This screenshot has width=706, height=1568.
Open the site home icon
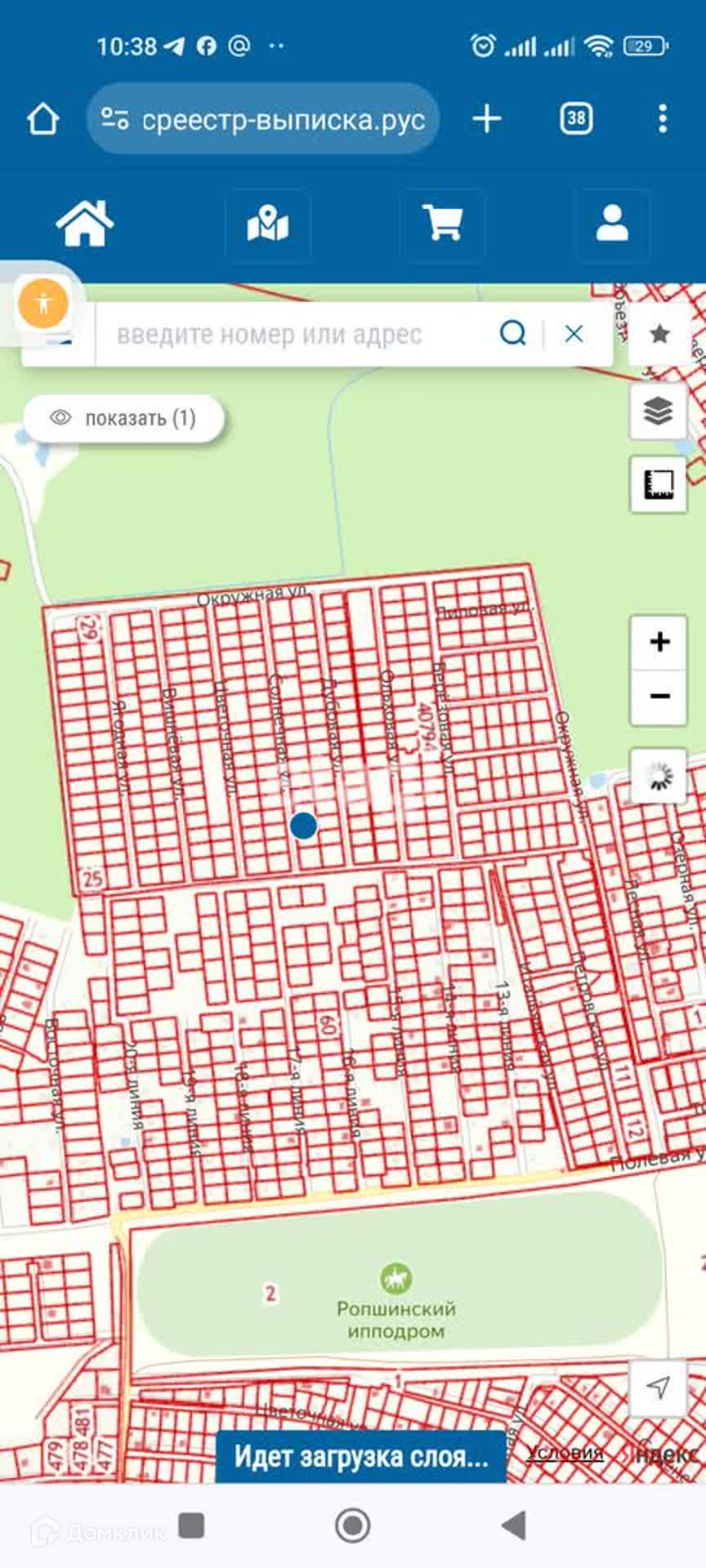coord(85,225)
